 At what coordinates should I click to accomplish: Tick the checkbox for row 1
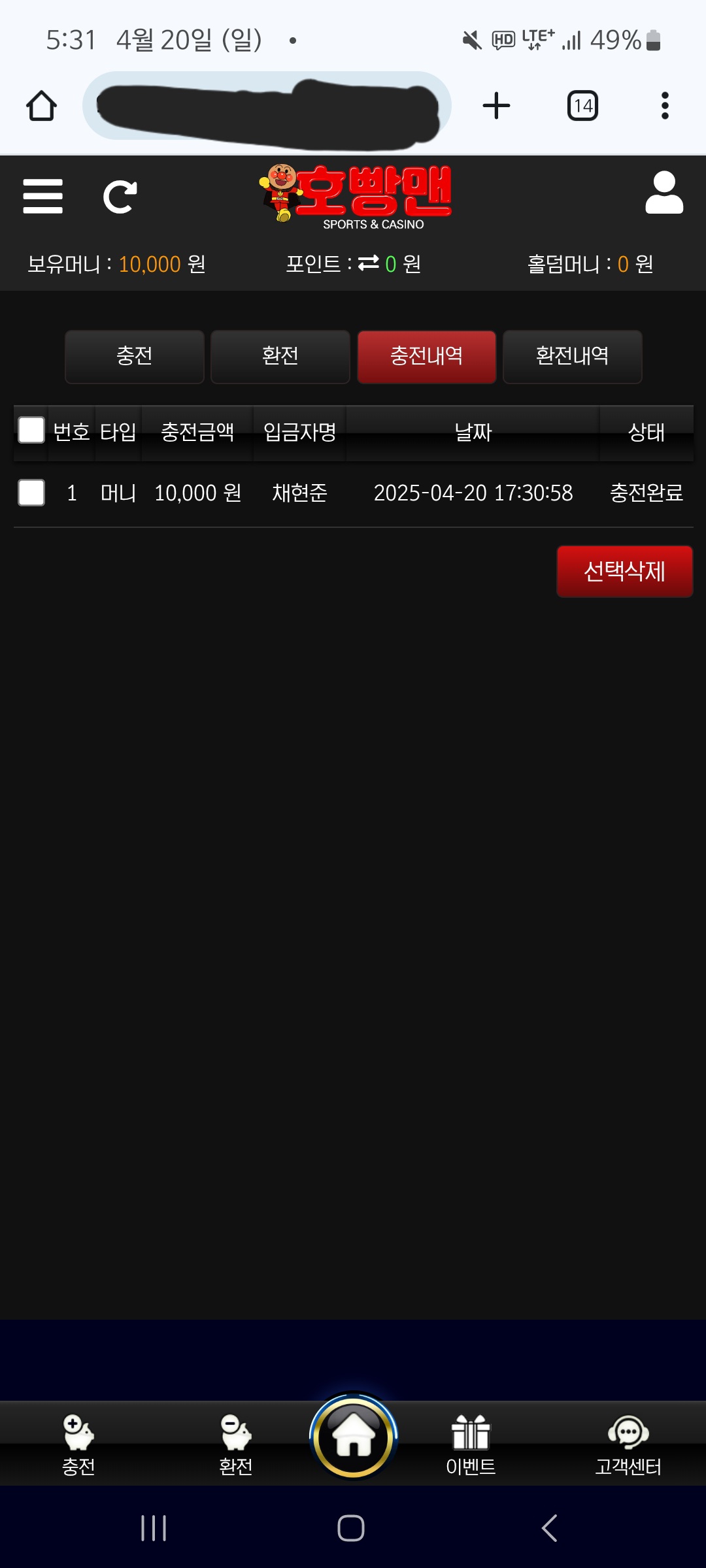point(31,493)
